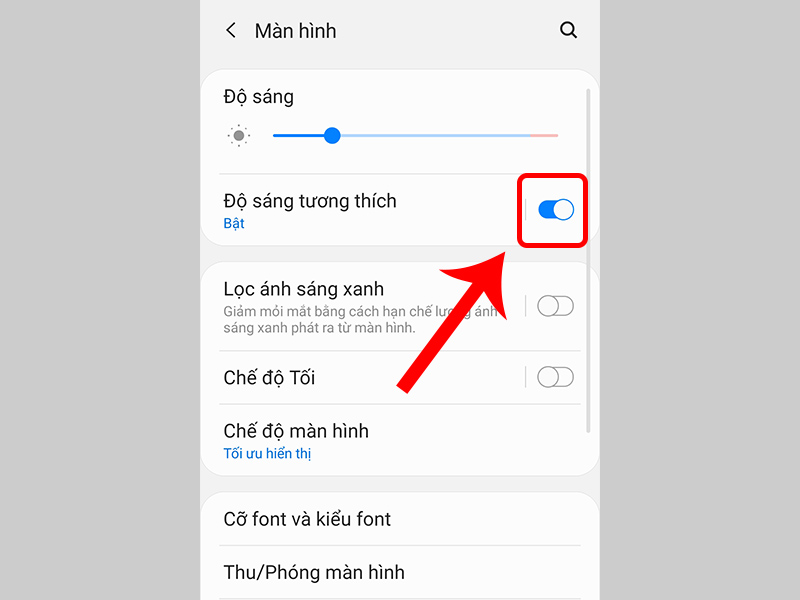Go back from Màn hình settings

click(231, 31)
